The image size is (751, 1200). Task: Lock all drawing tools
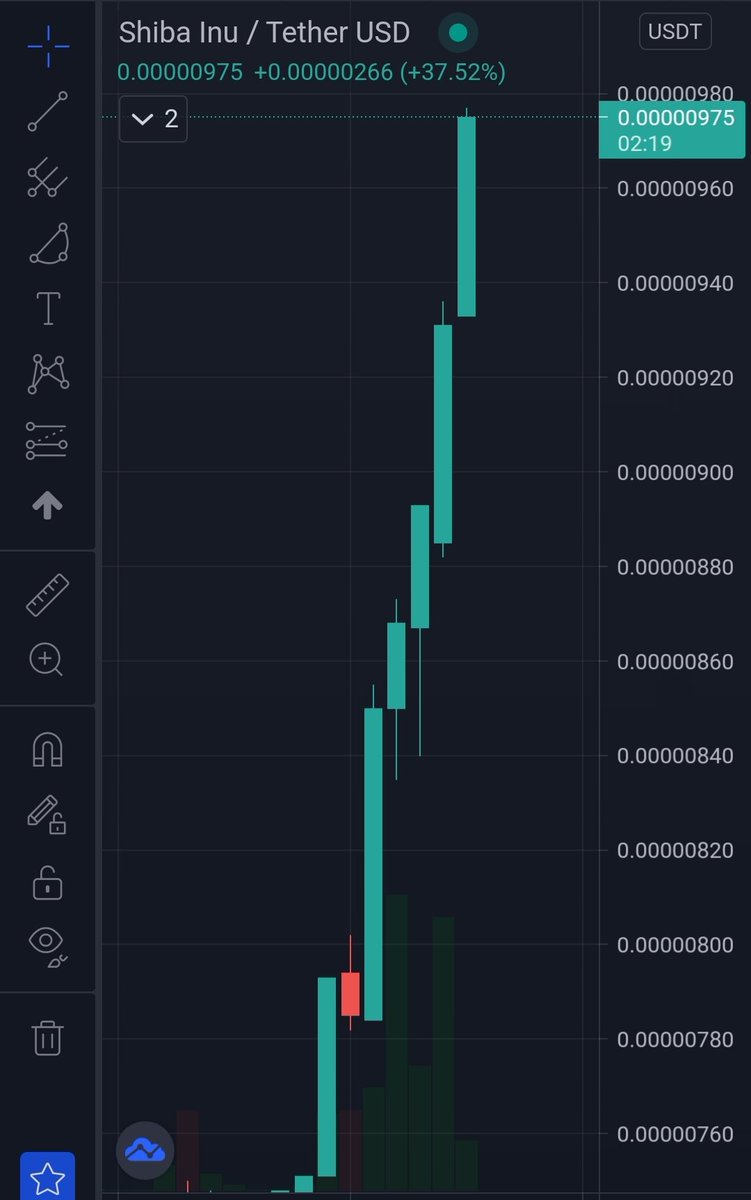(47, 882)
